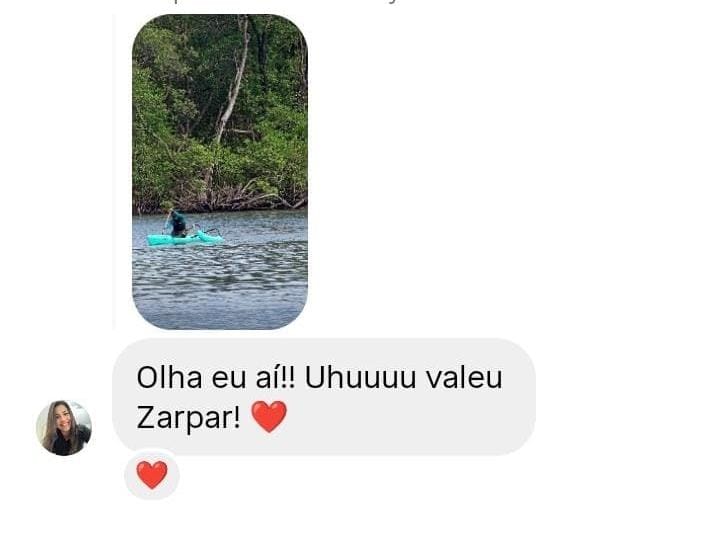Open the shared kayak story photo
Viewport: 720px width, 534px height.
pyautogui.click(x=220, y=172)
